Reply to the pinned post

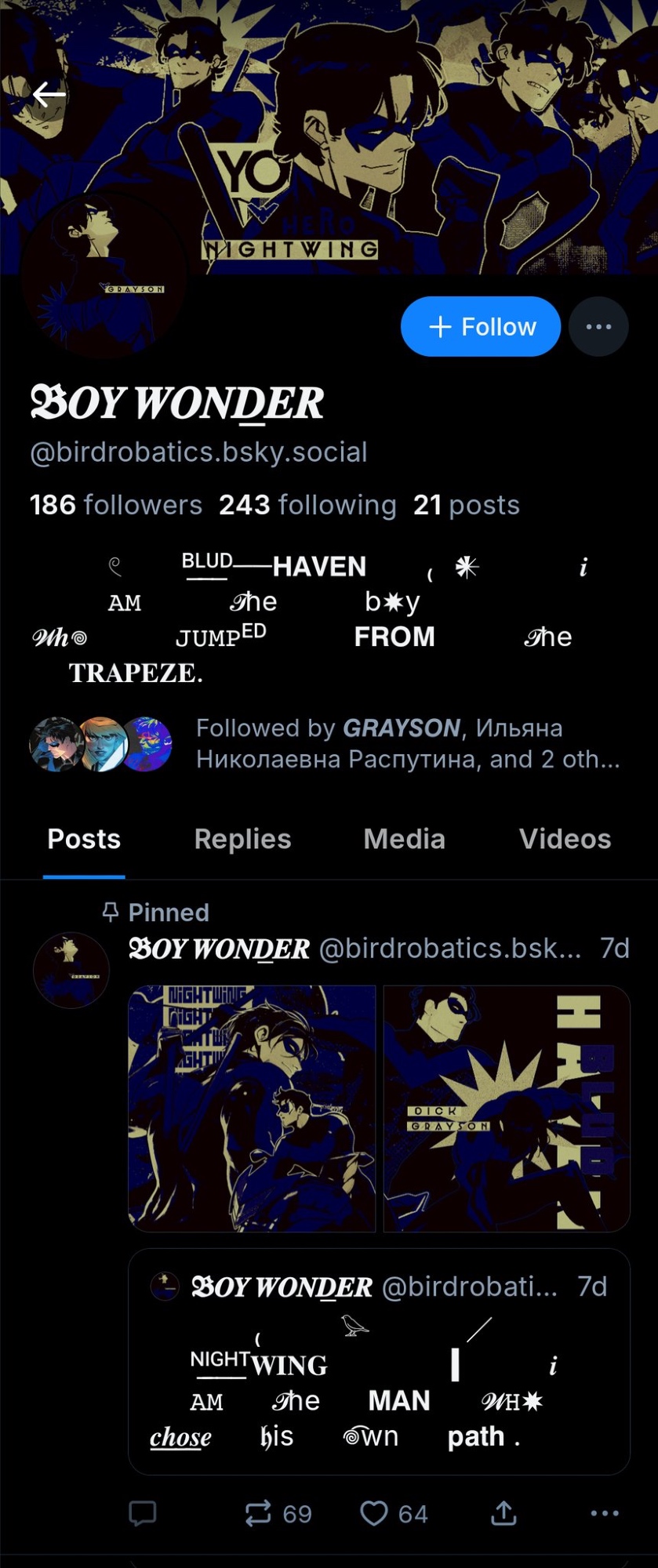(143, 1513)
